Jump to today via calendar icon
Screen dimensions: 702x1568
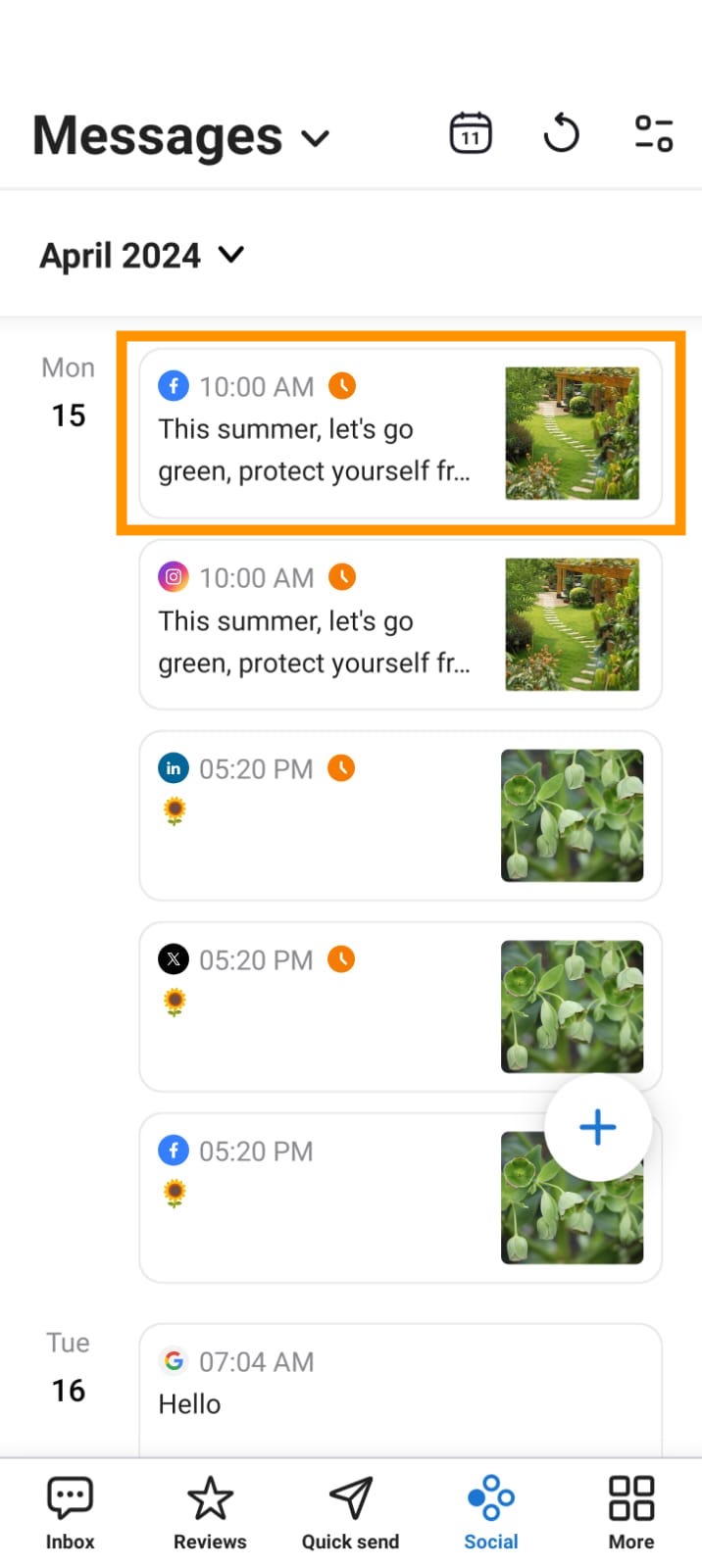pyautogui.click(x=471, y=133)
